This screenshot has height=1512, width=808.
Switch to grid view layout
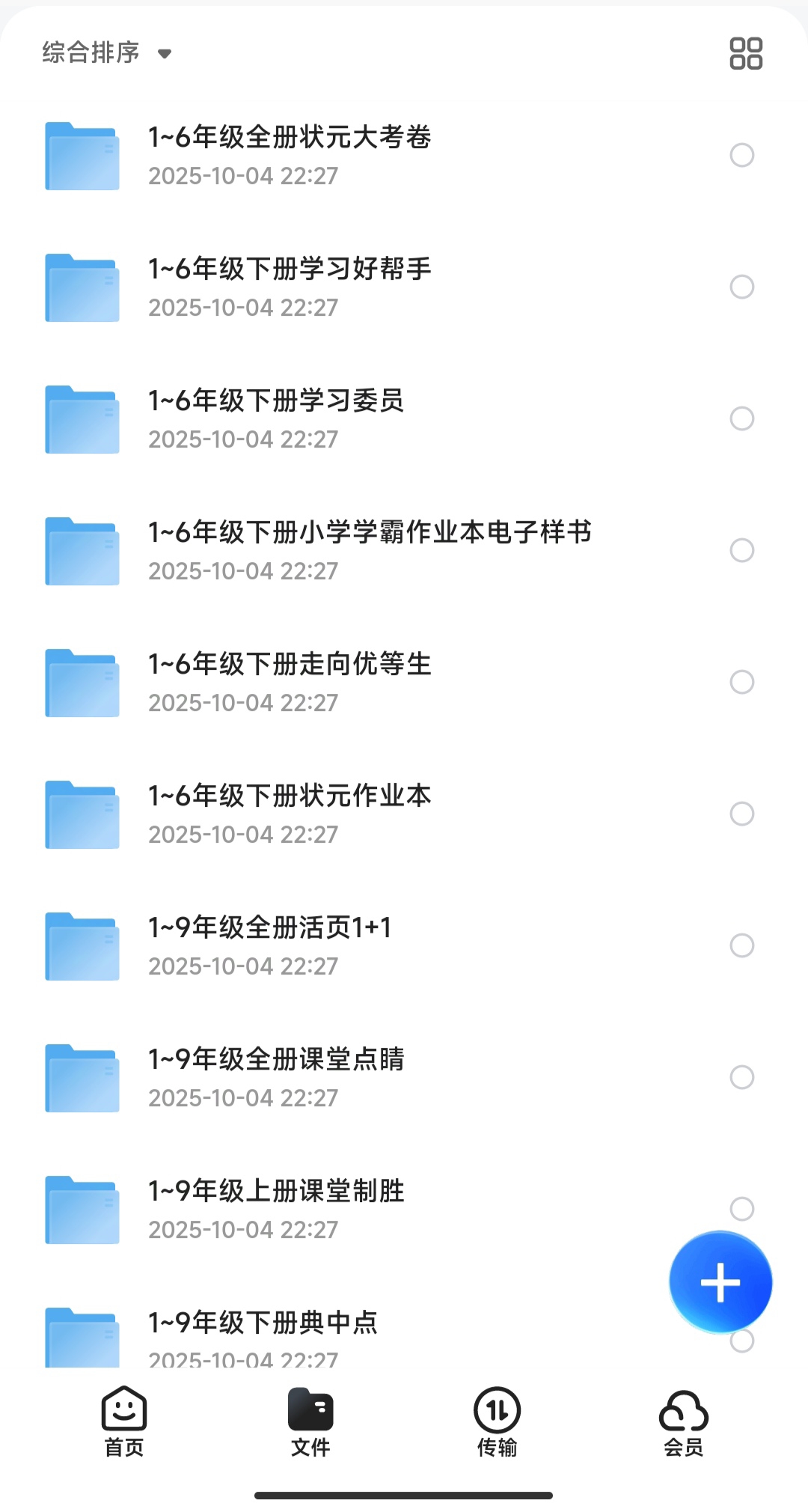[745, 53]
